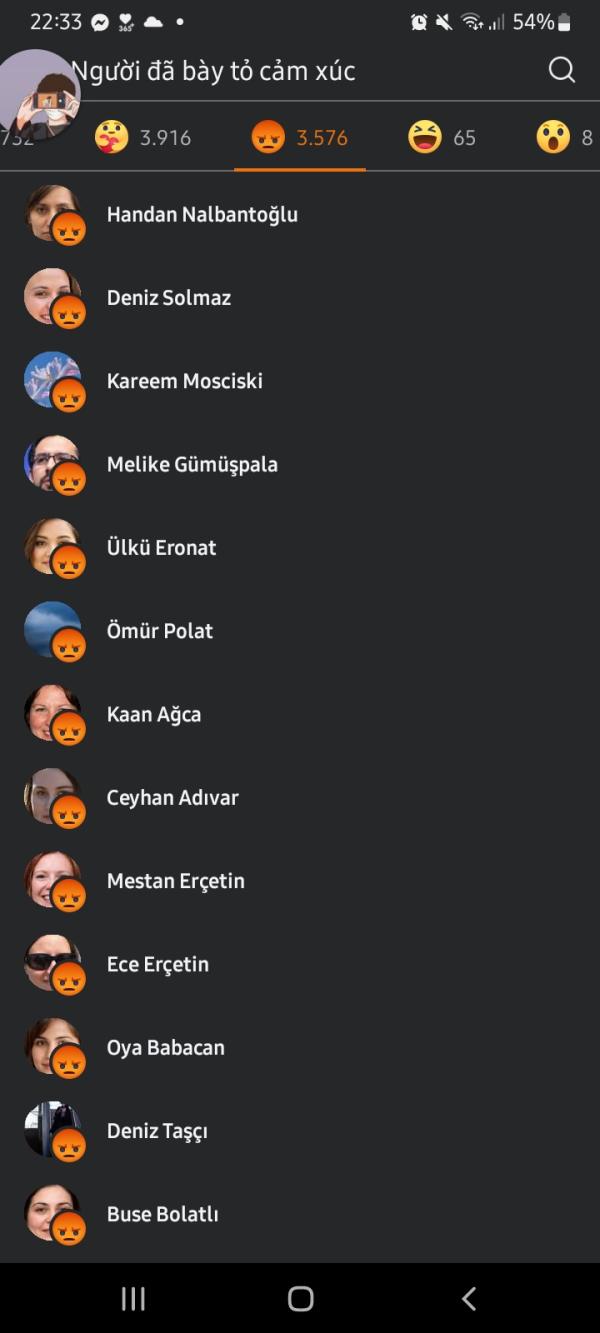600x1333 pixels.
Task: Open search in the reactions list
Action: click(562, 70)
